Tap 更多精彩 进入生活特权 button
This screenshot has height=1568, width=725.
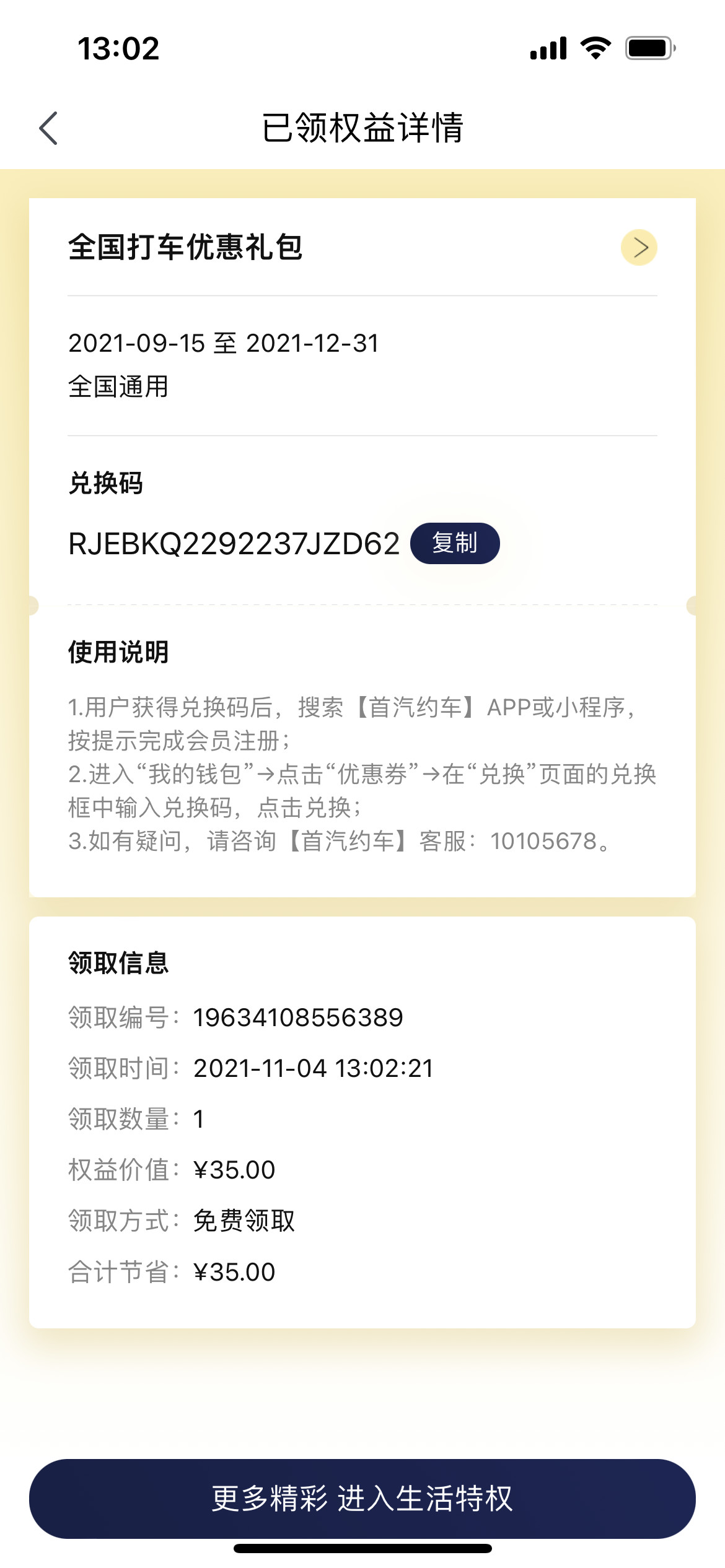pyautogui.click(x=362, y=1498)
